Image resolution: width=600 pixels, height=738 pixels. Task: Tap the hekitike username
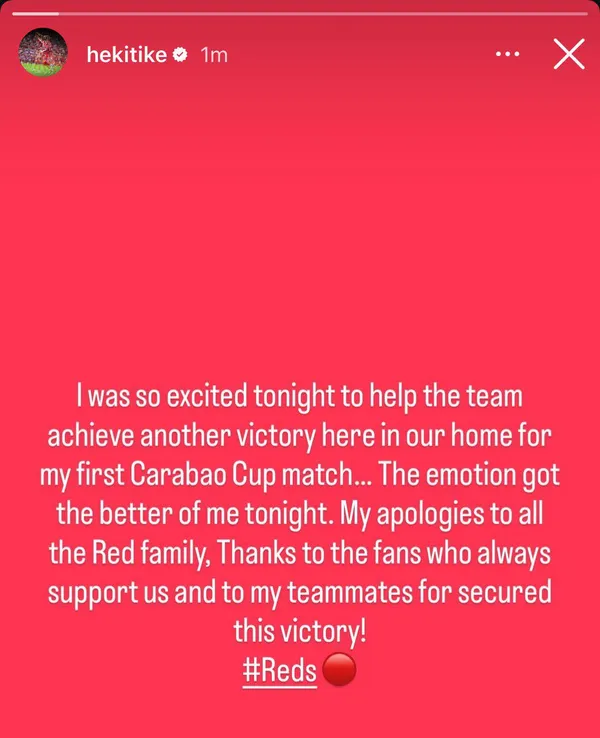click(x=128, y=56)
